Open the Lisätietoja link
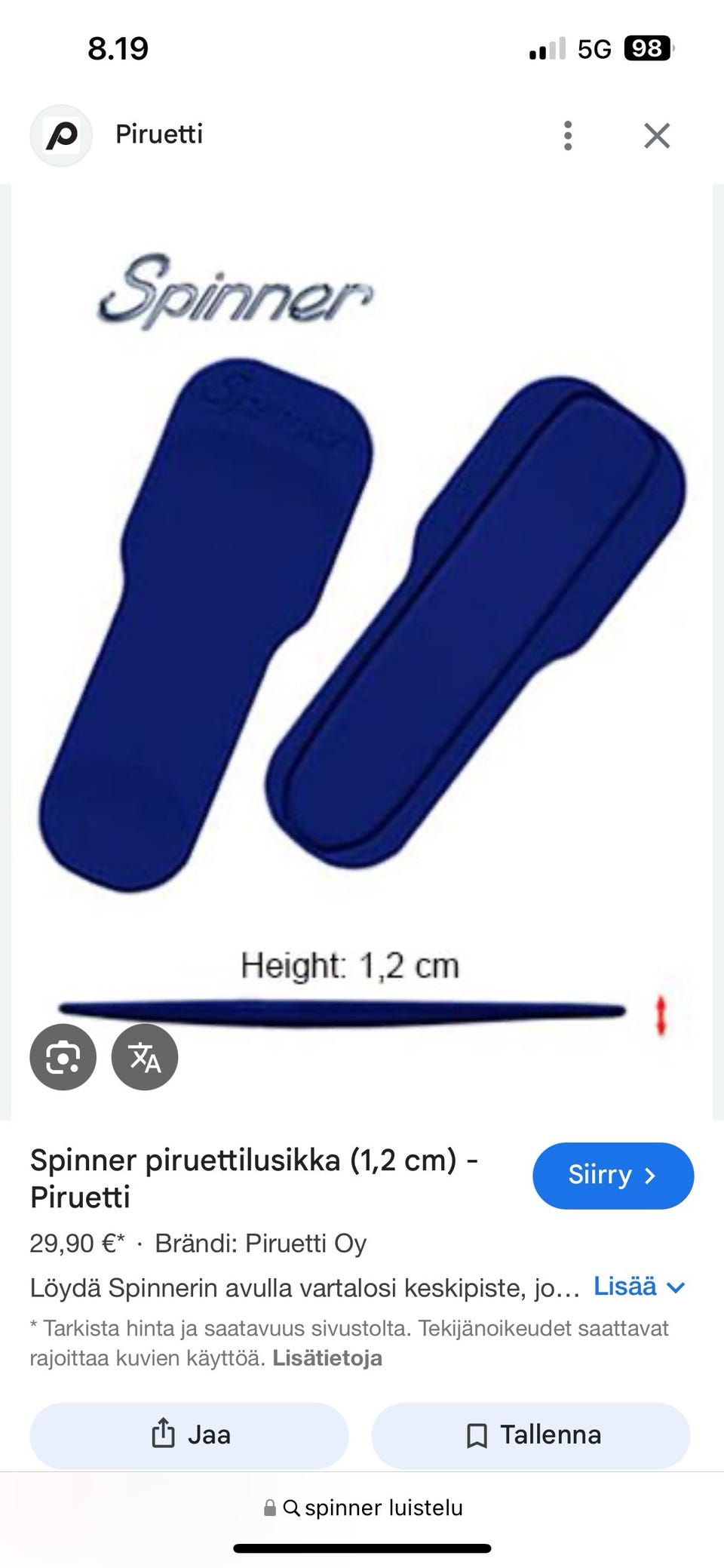The image size is (724, 1568). click(327, 1358)
